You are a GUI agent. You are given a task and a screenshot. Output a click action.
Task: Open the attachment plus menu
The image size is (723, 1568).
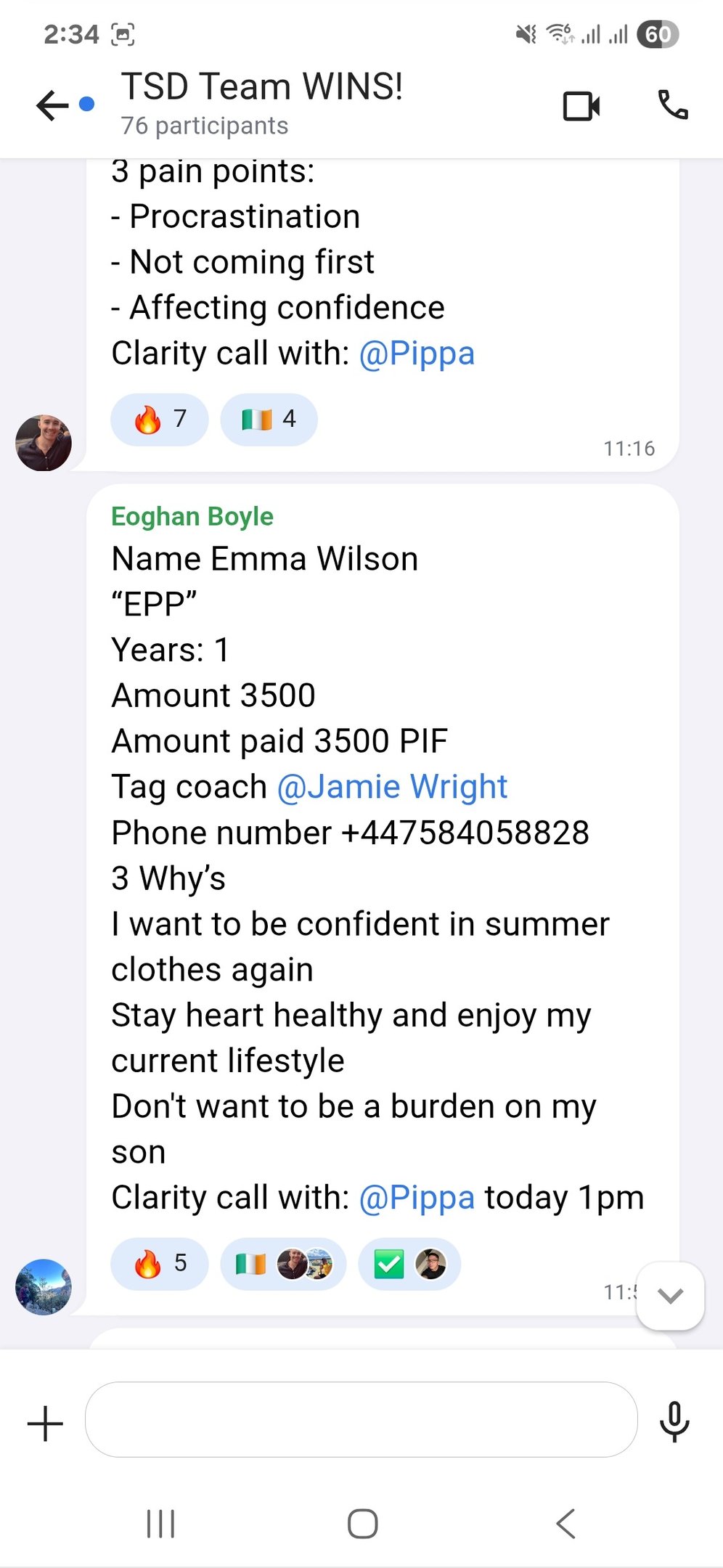coord(45,1423)
